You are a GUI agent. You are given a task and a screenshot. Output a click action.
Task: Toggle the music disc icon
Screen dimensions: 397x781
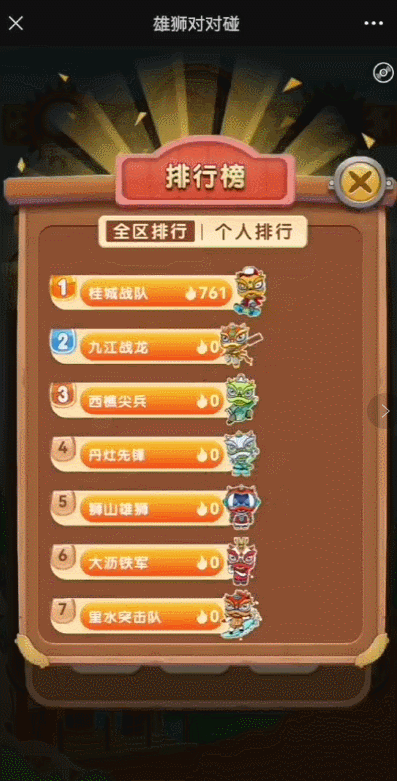pyautogui.click(x=383, y=73)
